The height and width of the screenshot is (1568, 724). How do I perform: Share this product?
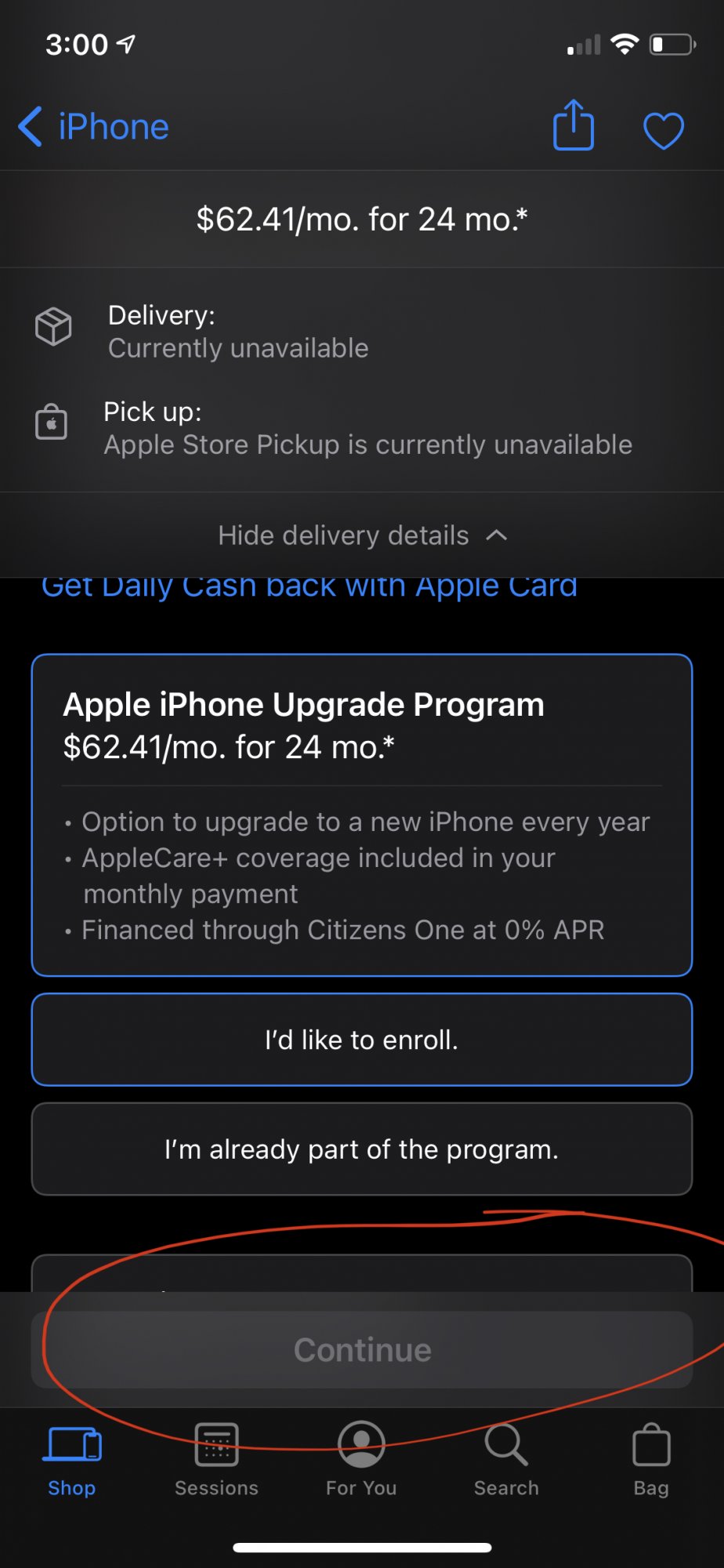pos(574,125)
